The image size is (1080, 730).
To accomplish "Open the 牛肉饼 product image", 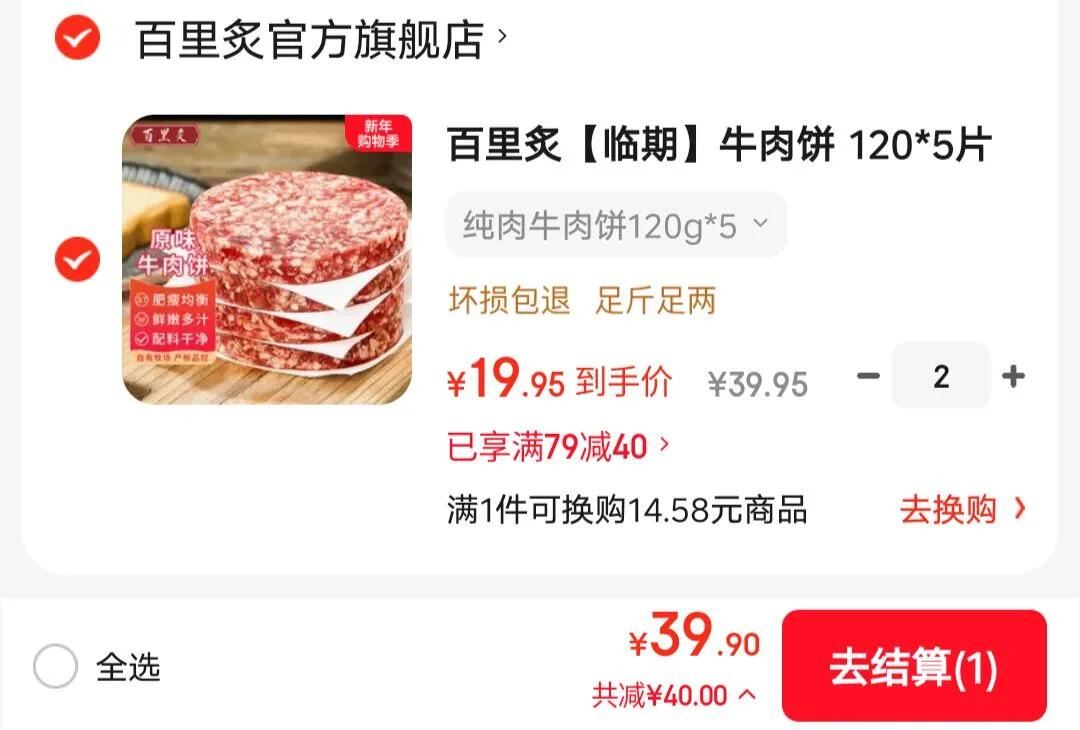I will [267, 259].
